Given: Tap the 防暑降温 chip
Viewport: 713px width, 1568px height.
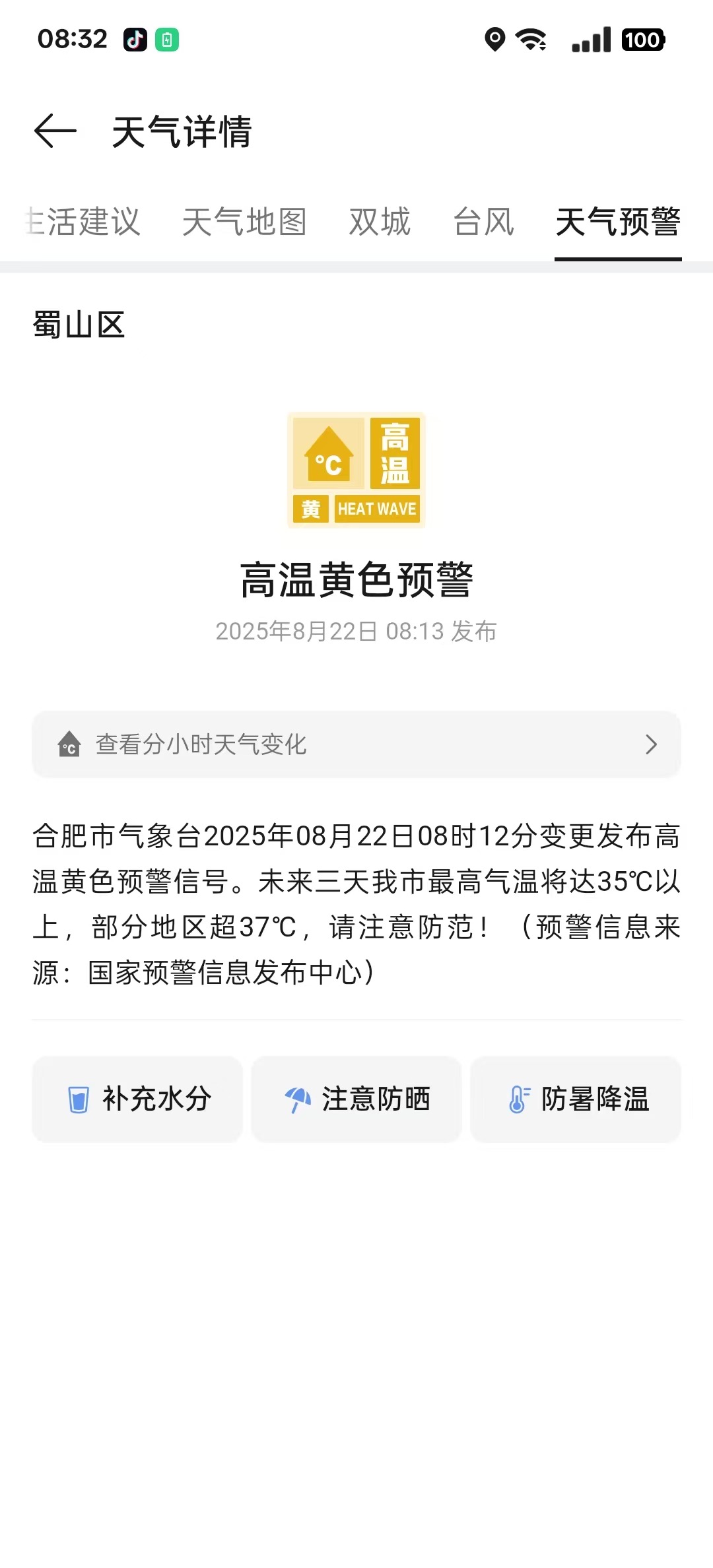Looking at the screenshot, I should pyautogui.click(x=576, y=1099).
